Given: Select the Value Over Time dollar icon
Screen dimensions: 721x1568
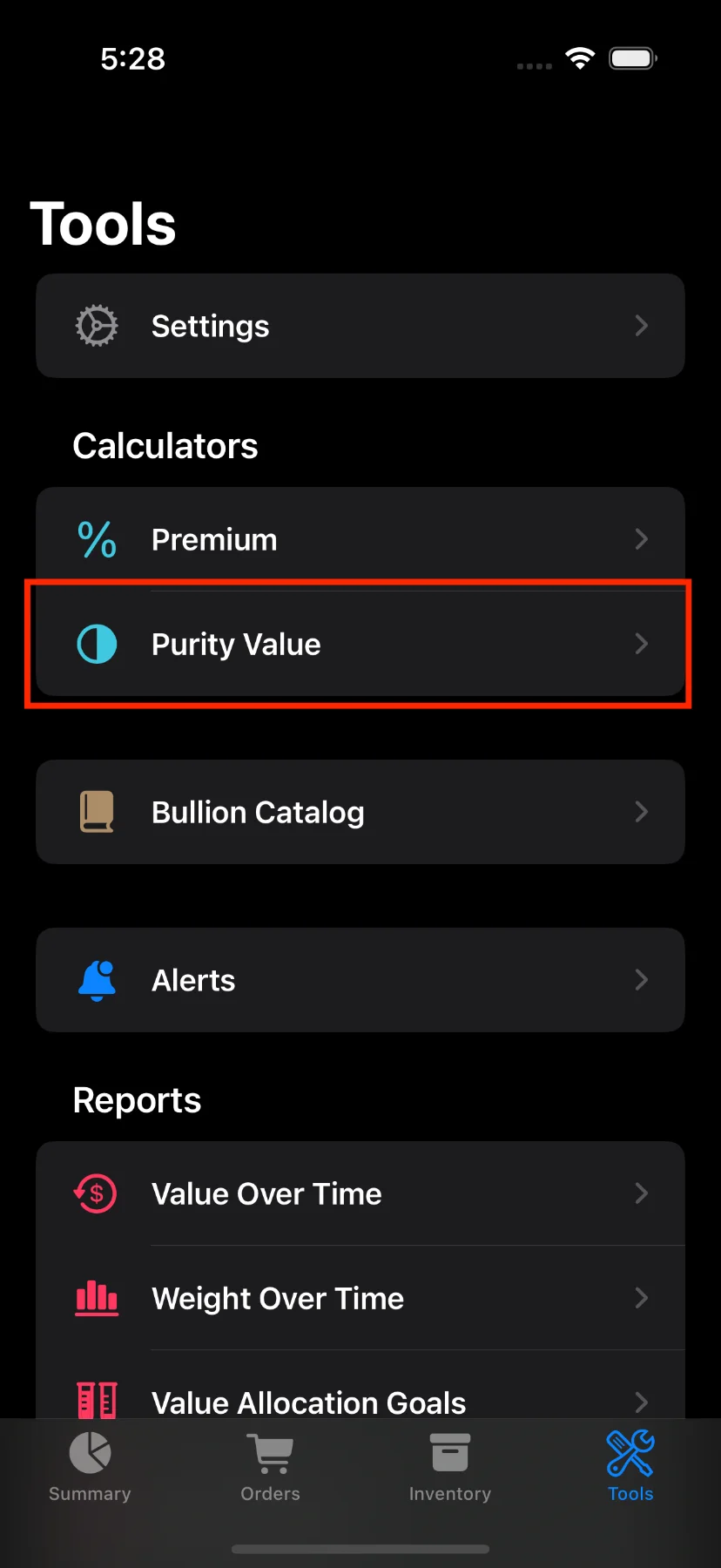Looking at the screenshot, I should coord(96,1193).
